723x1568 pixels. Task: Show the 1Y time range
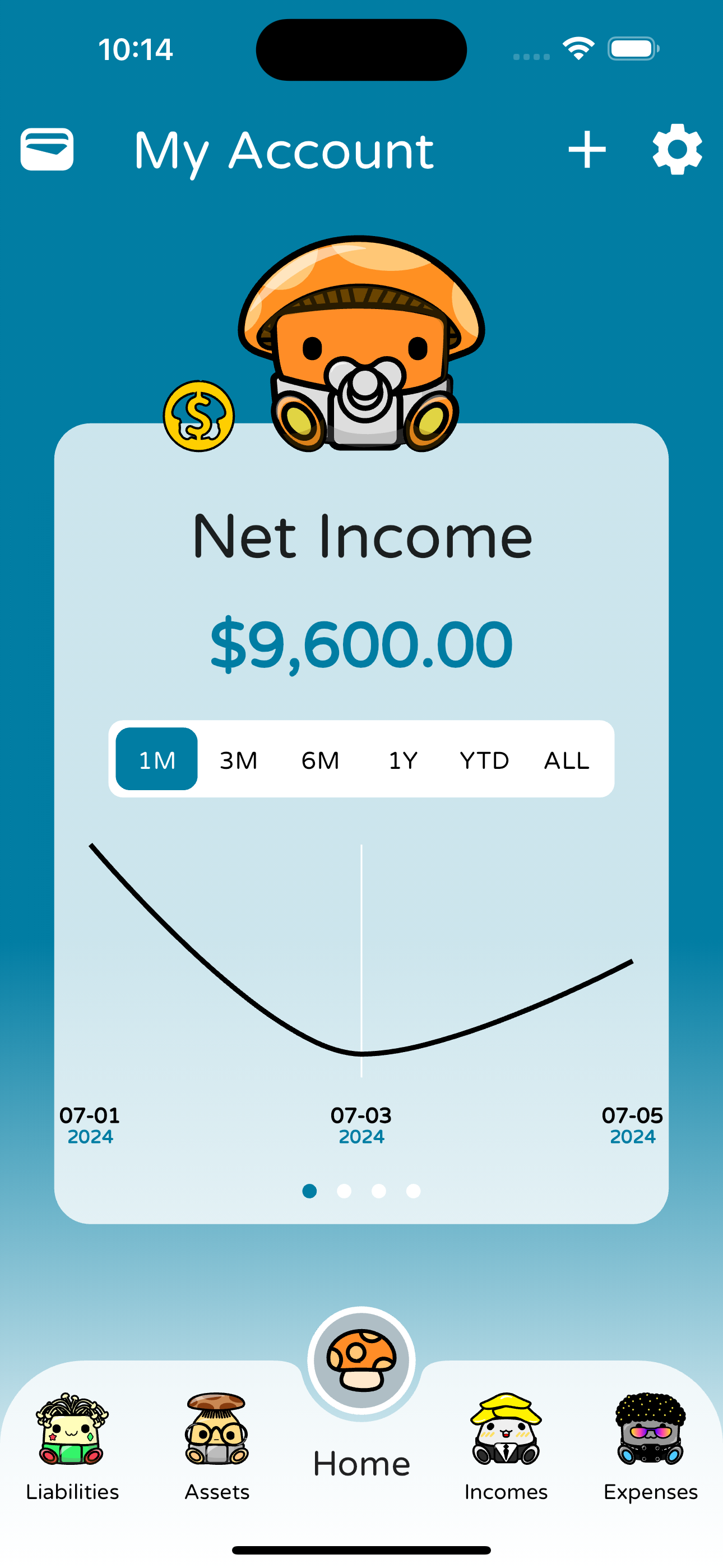click(x=402, y=759)
